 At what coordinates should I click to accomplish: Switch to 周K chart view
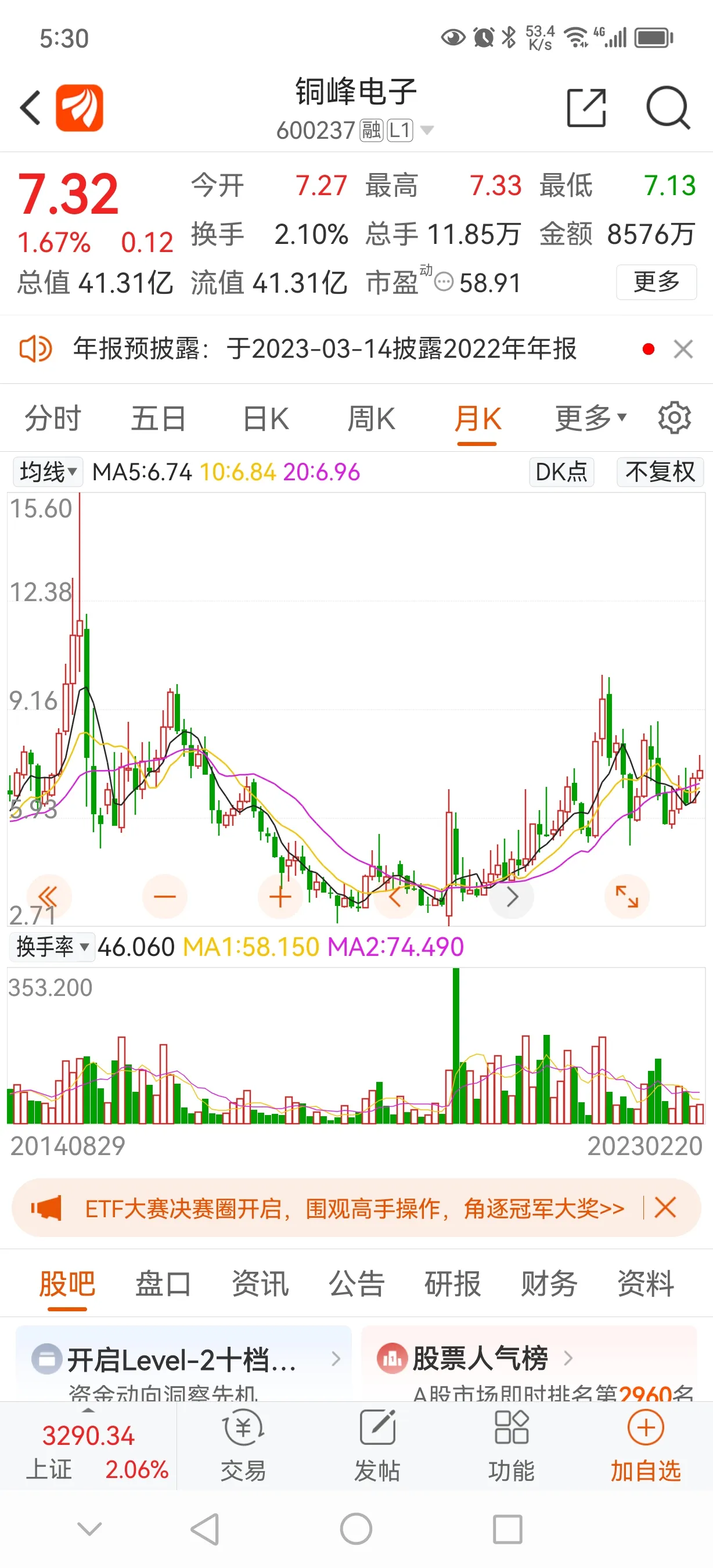tap(371, 419)
